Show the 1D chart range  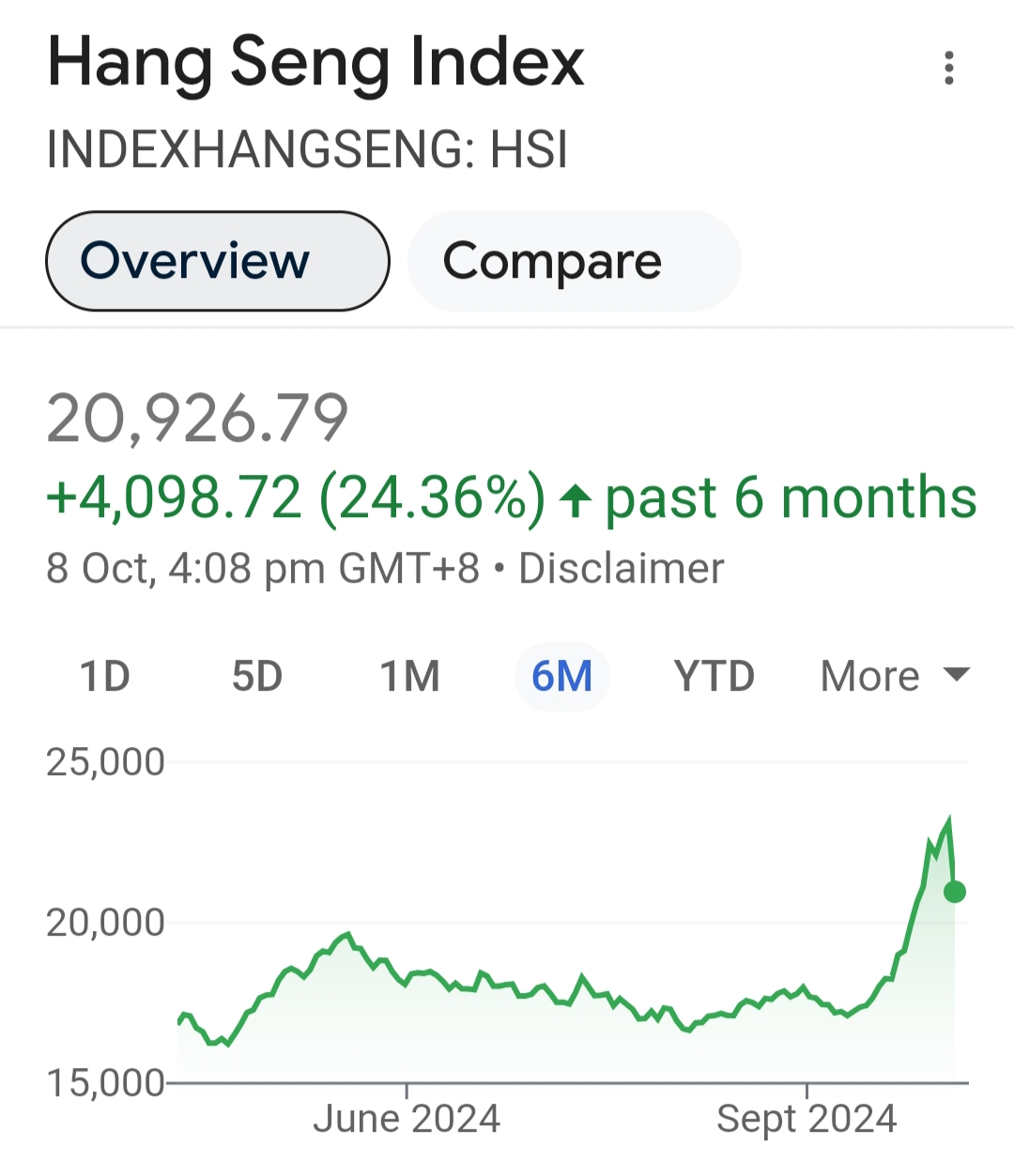[x=104, y=677]
